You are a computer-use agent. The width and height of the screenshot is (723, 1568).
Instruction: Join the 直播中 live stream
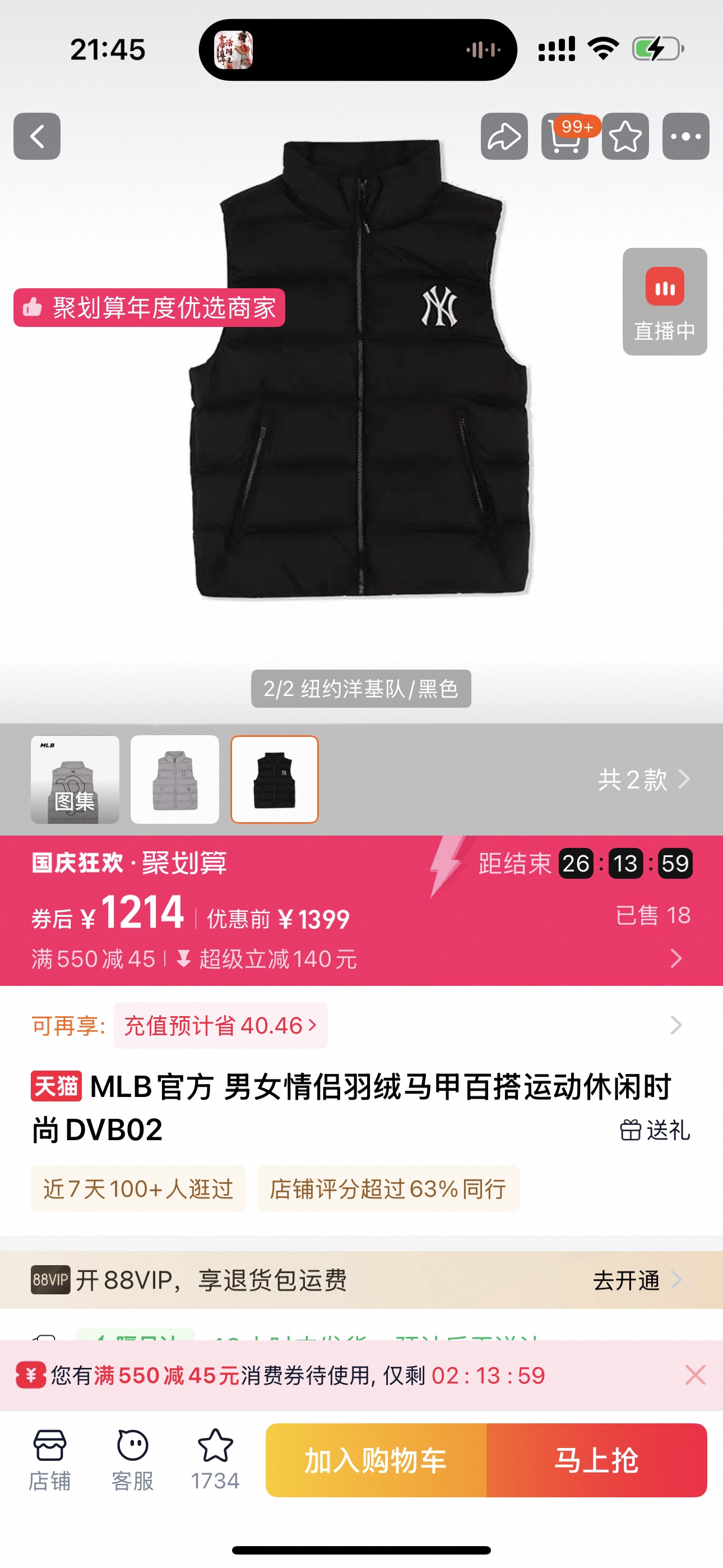665,301
